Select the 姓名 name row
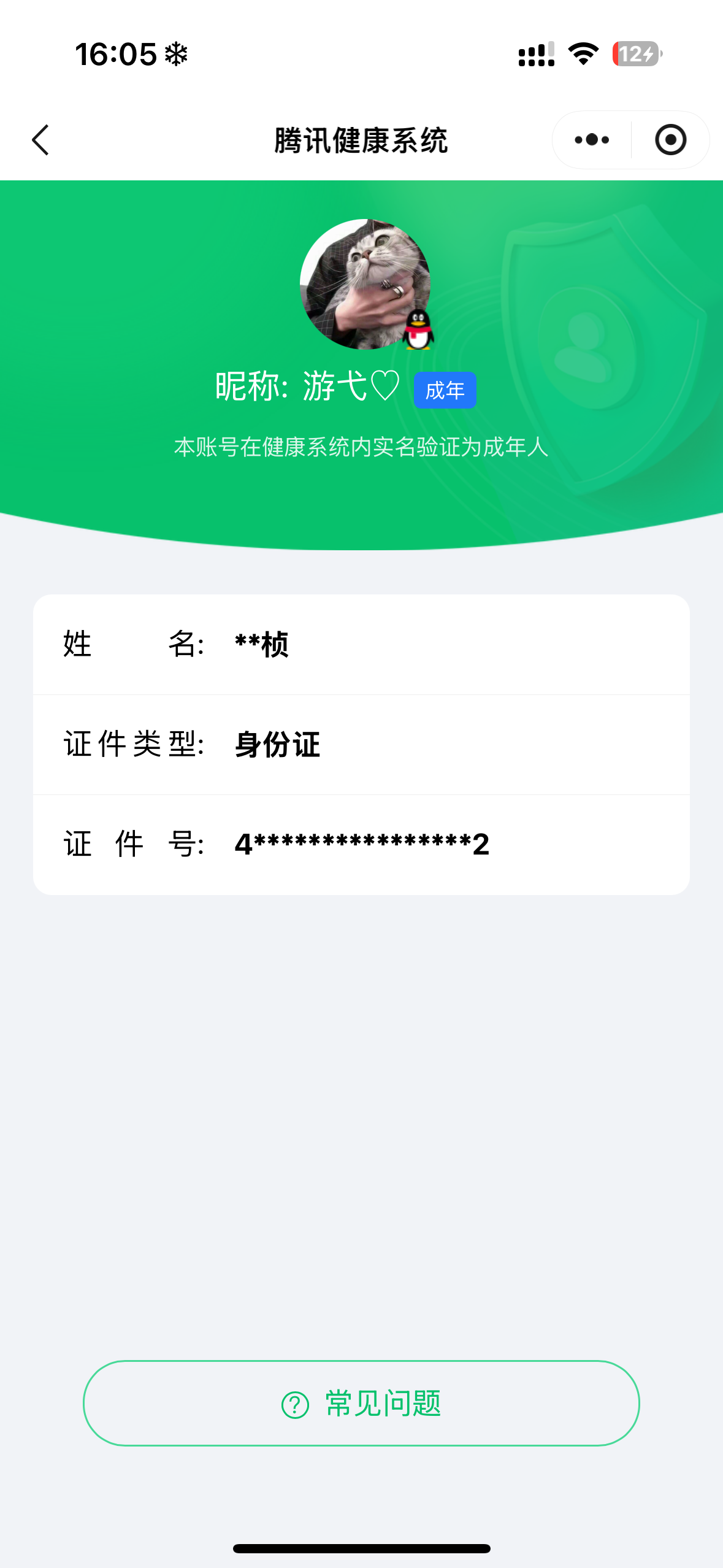 coord(362,644)
